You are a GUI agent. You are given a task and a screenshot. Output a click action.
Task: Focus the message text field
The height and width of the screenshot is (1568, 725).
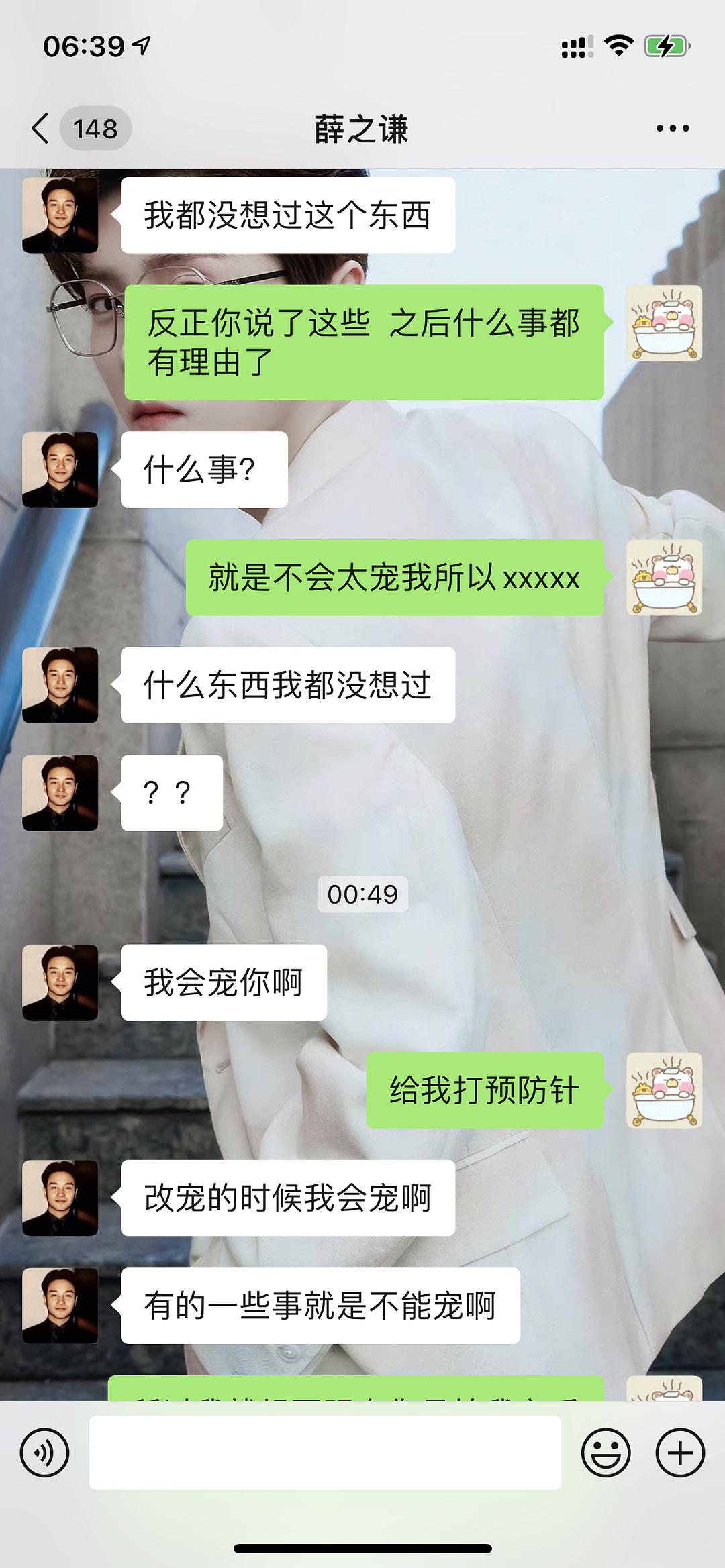point(325,1453)
